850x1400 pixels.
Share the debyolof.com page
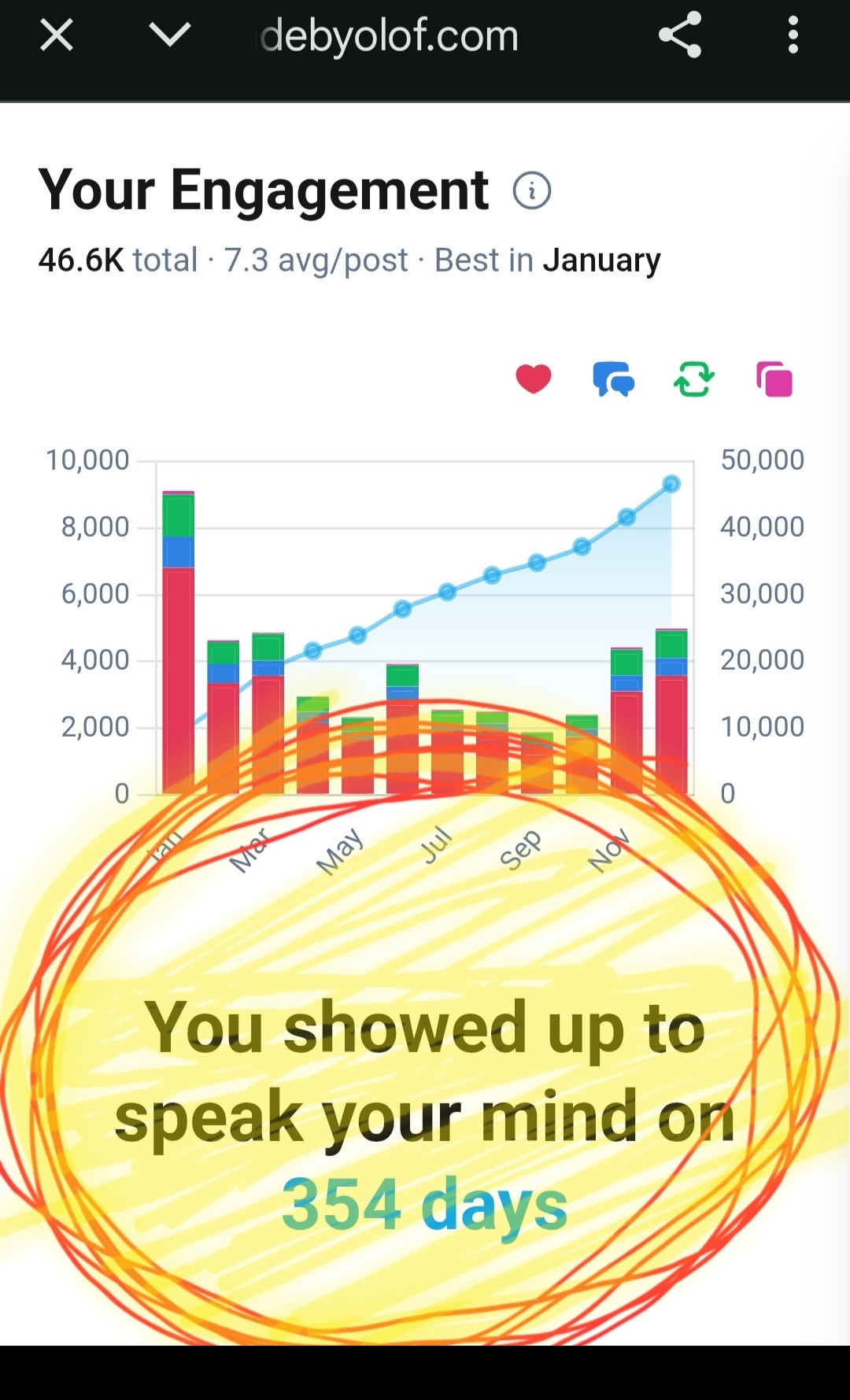pyautogui.click(x=680, y=35)
